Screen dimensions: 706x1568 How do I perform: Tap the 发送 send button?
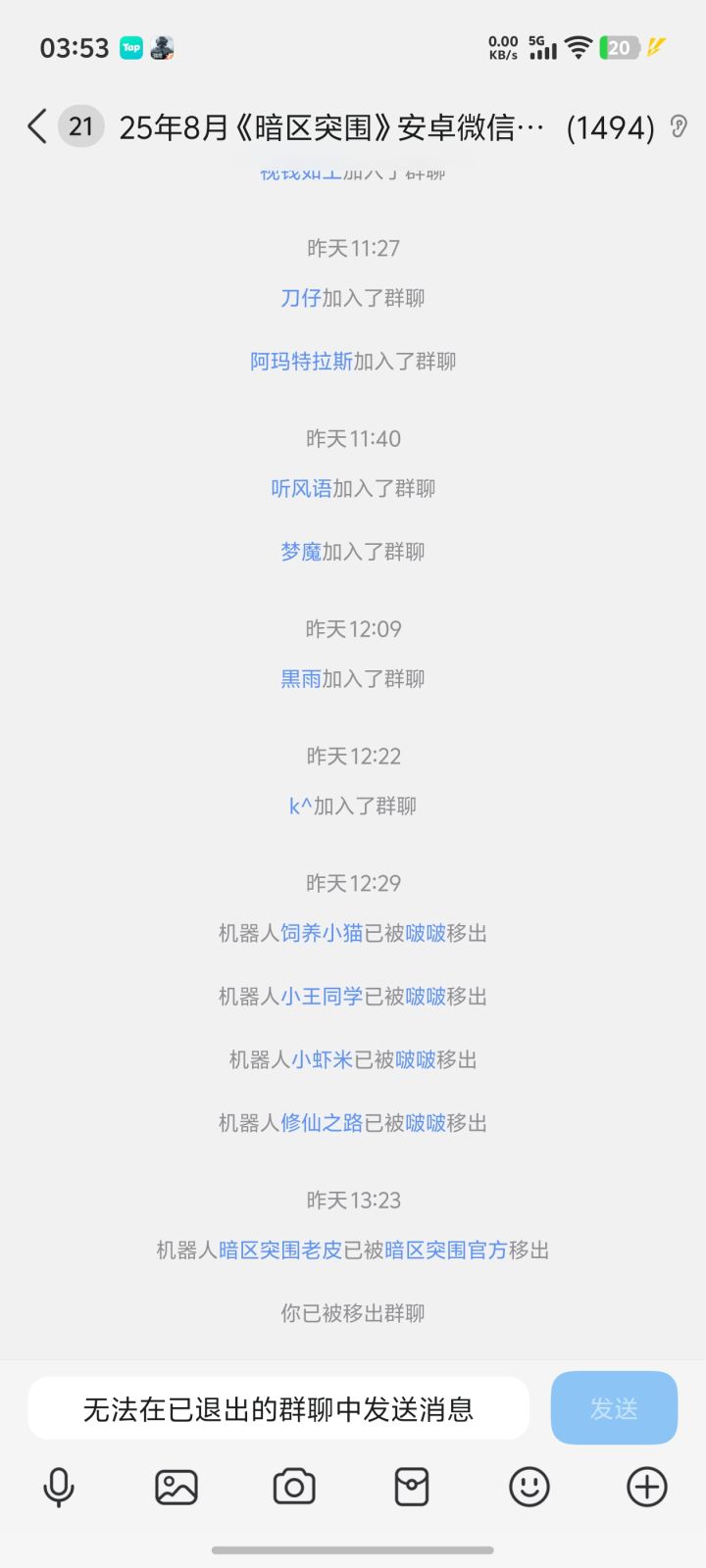pyautogui.click(x=614, y=1408)
